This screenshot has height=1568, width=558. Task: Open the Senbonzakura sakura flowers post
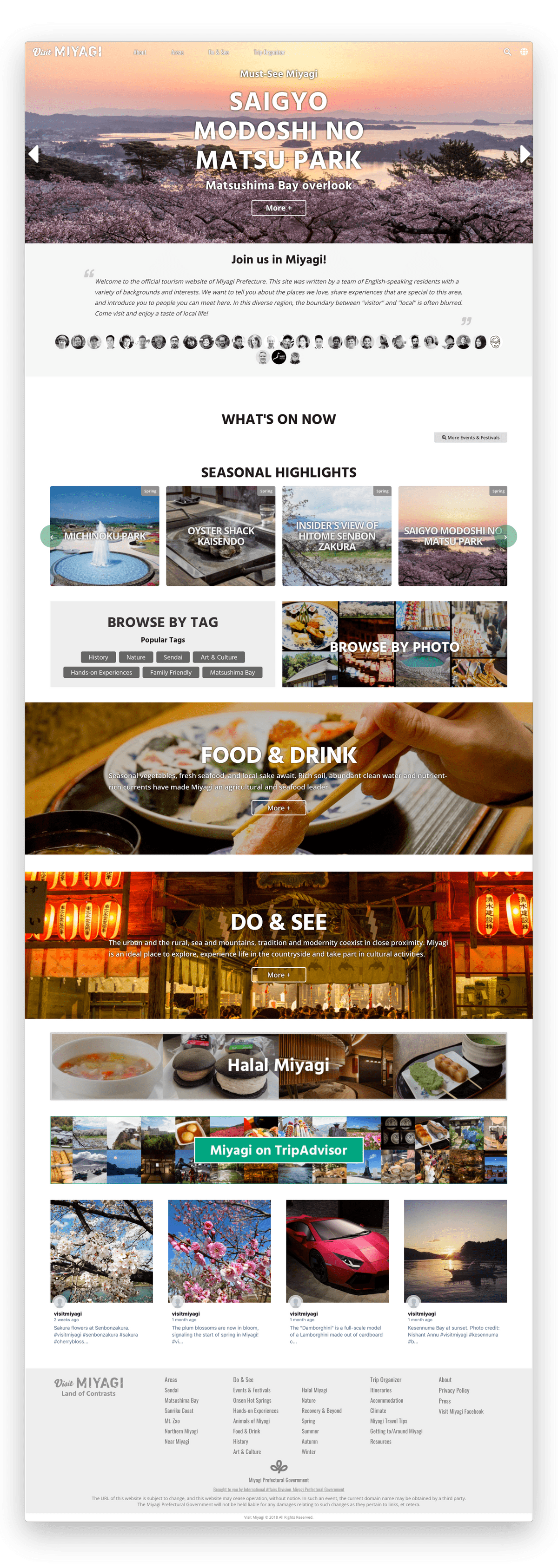point(102,1253)
